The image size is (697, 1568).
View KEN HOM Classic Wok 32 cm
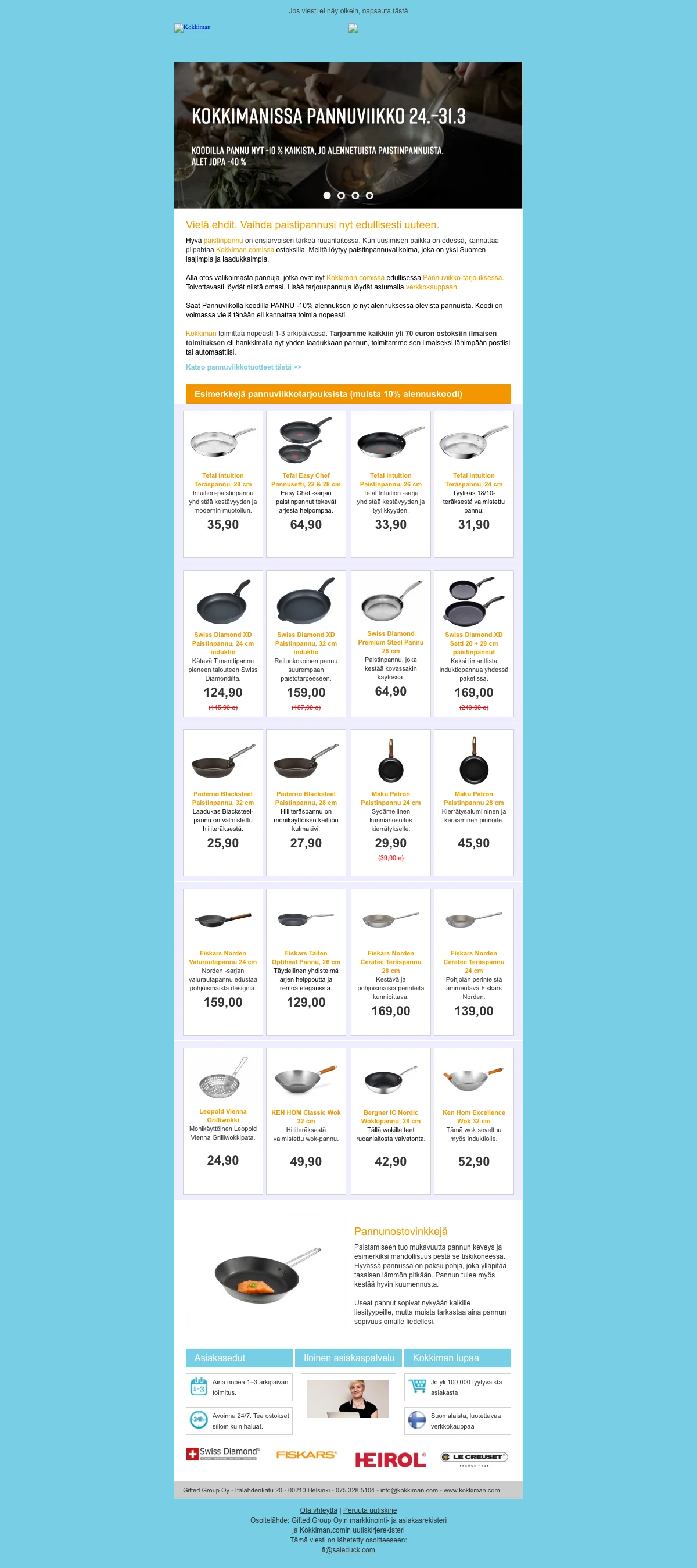(306, 1116)
